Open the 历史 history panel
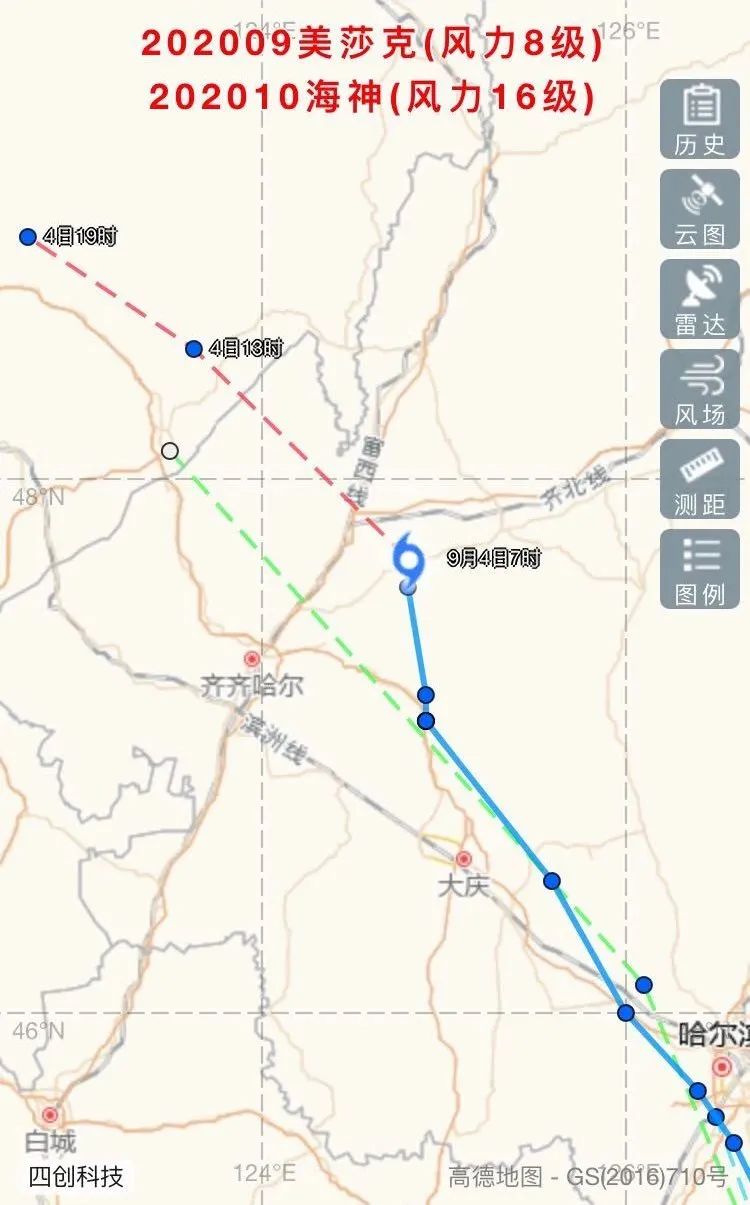The image size is (750, 1205). point(700,120)
